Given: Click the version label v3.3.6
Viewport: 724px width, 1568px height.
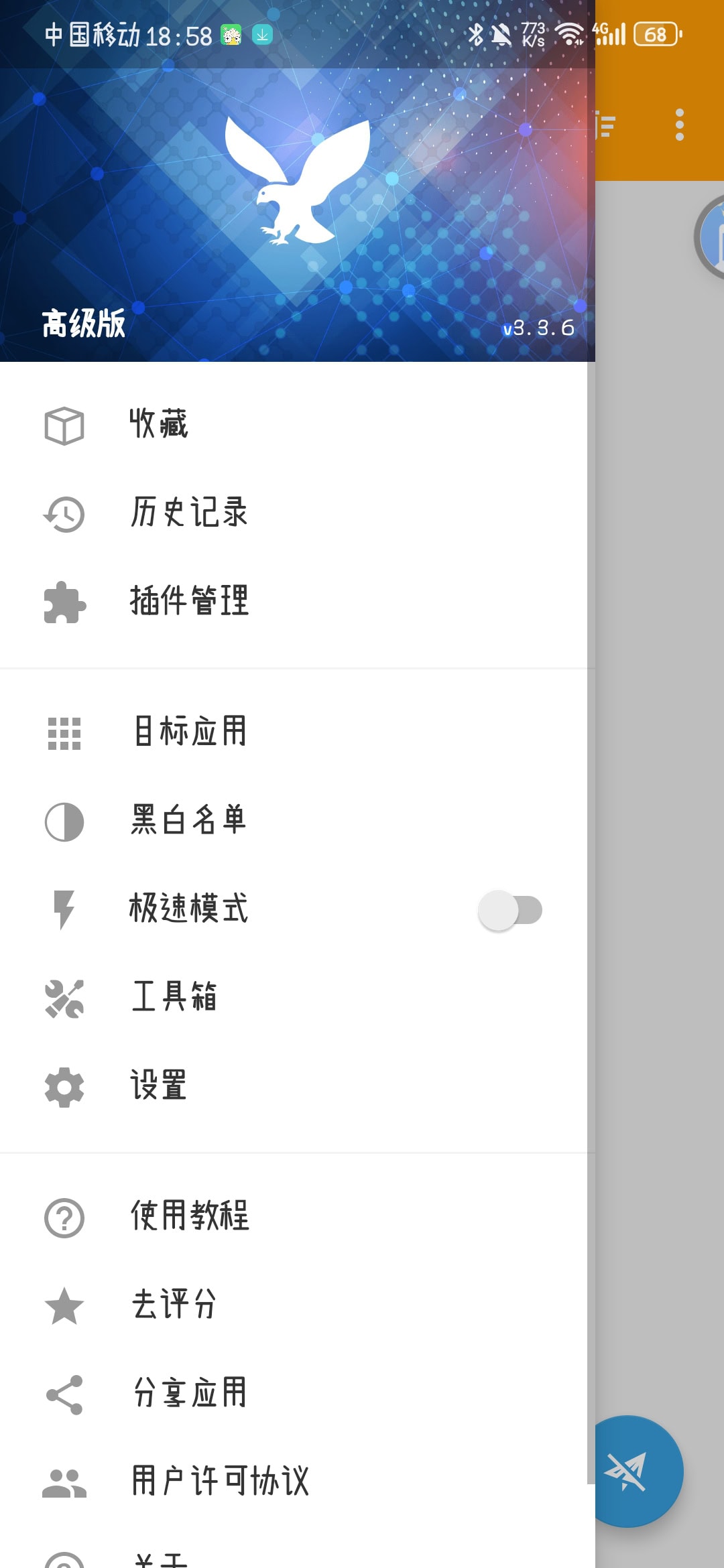Looking at the screenshot, I should 537,327.
